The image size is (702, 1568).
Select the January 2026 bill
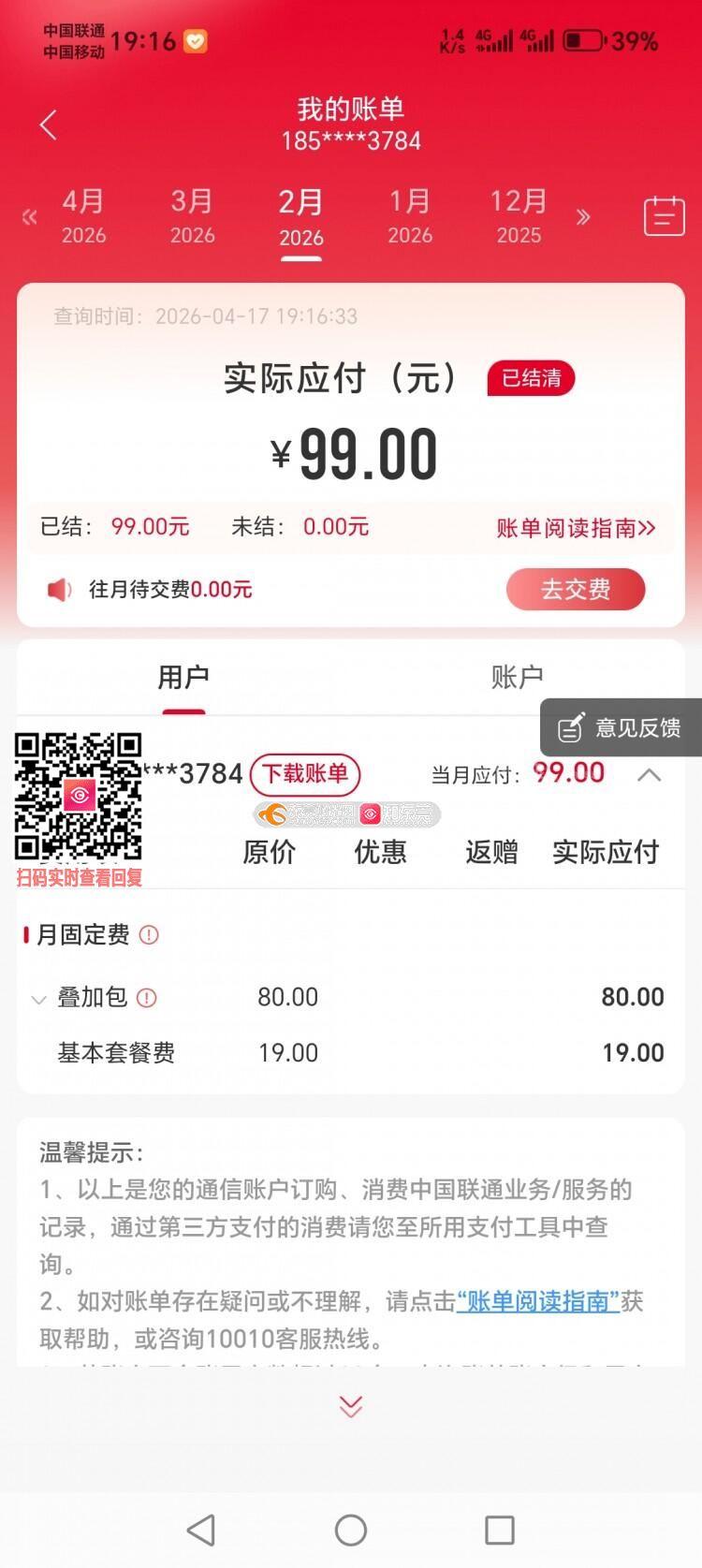[x=410, y=216]
